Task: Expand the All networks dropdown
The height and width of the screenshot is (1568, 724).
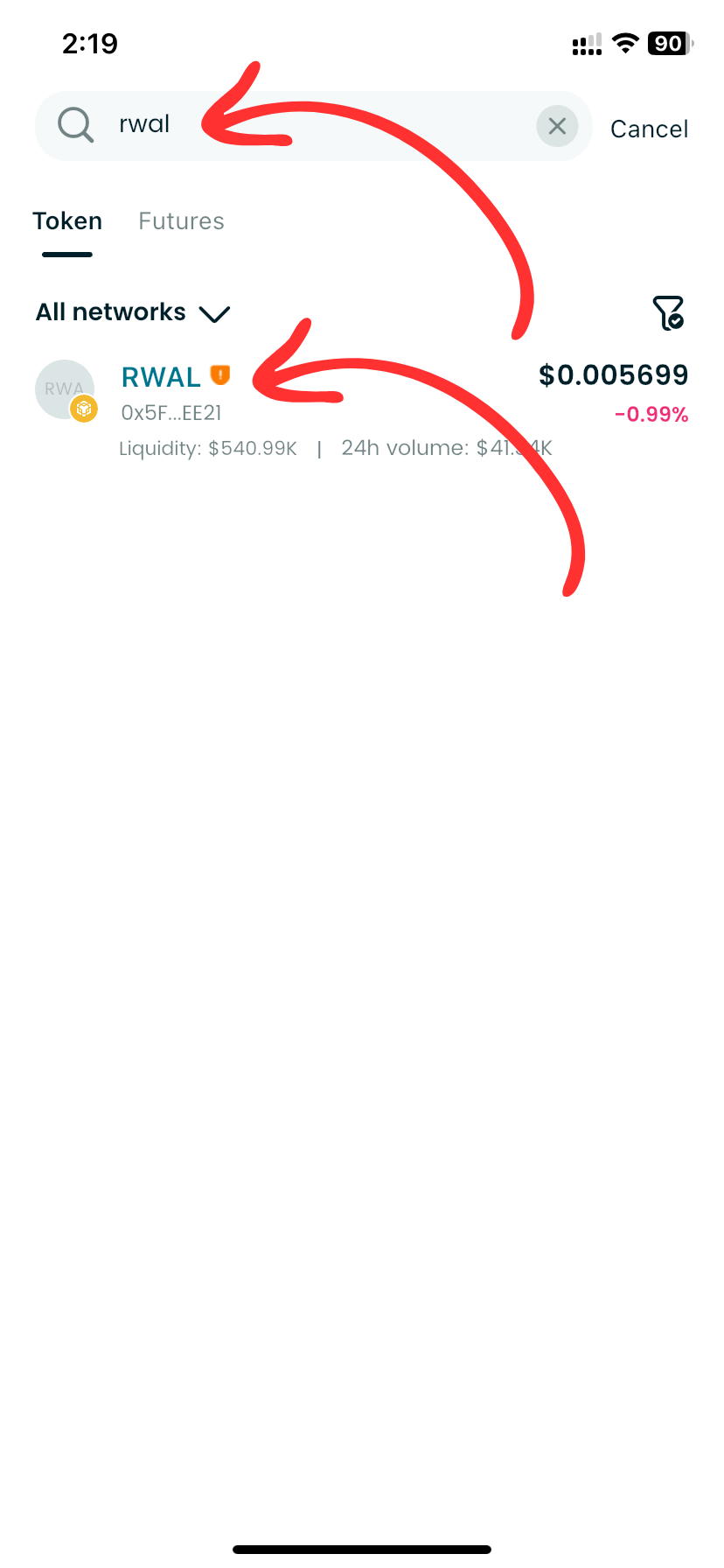Action: click(x=132, y=312)
